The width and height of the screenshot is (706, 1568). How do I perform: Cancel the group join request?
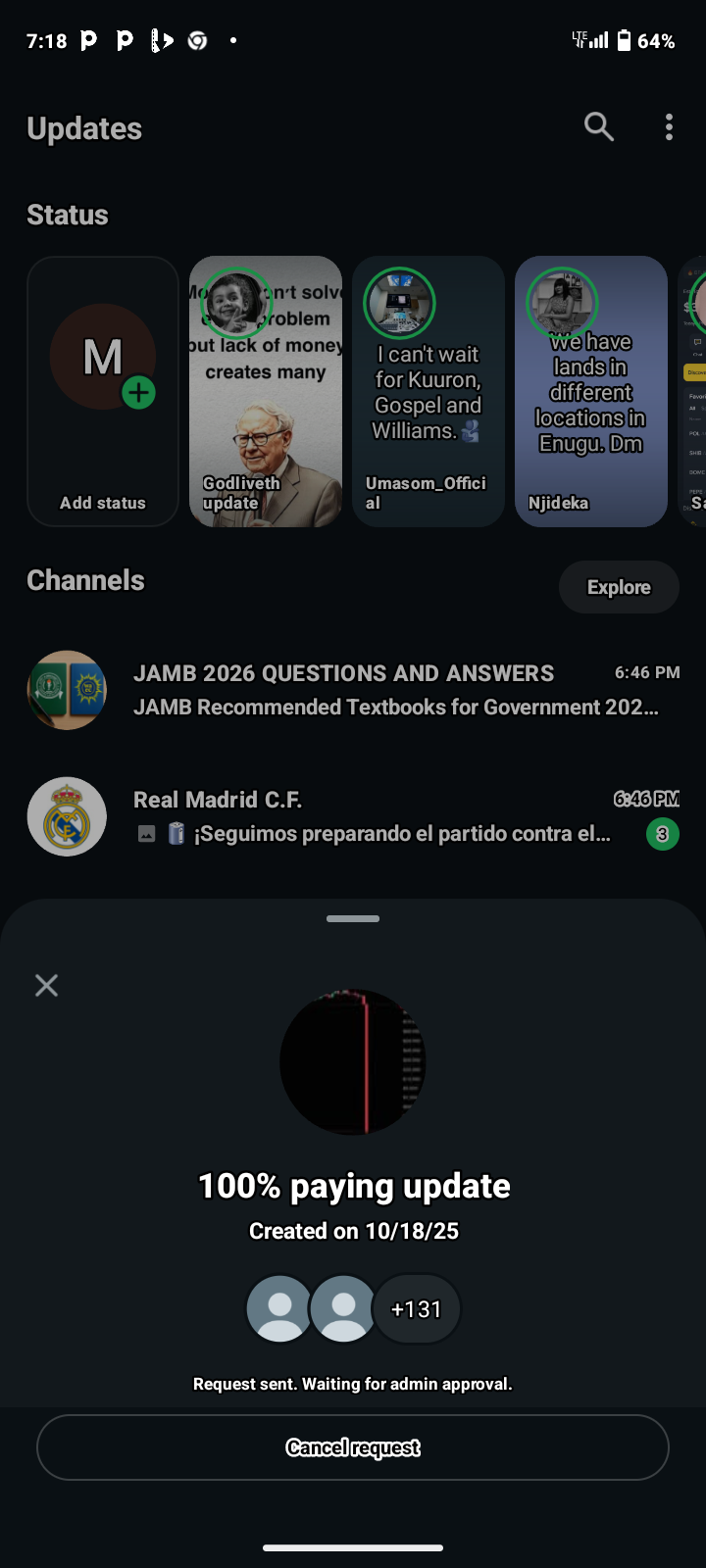[353, 1447]
